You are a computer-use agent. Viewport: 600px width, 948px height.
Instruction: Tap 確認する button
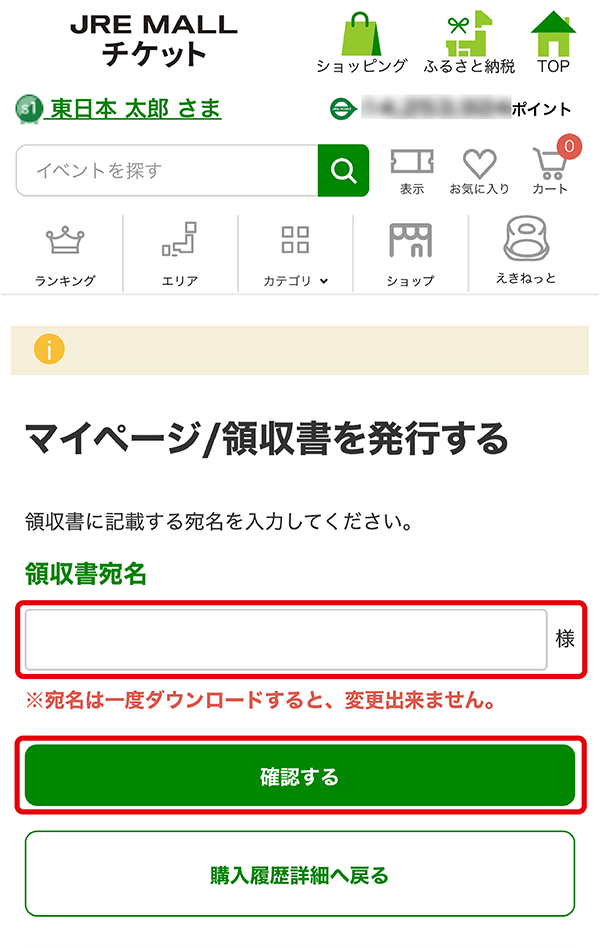[300, 776]
